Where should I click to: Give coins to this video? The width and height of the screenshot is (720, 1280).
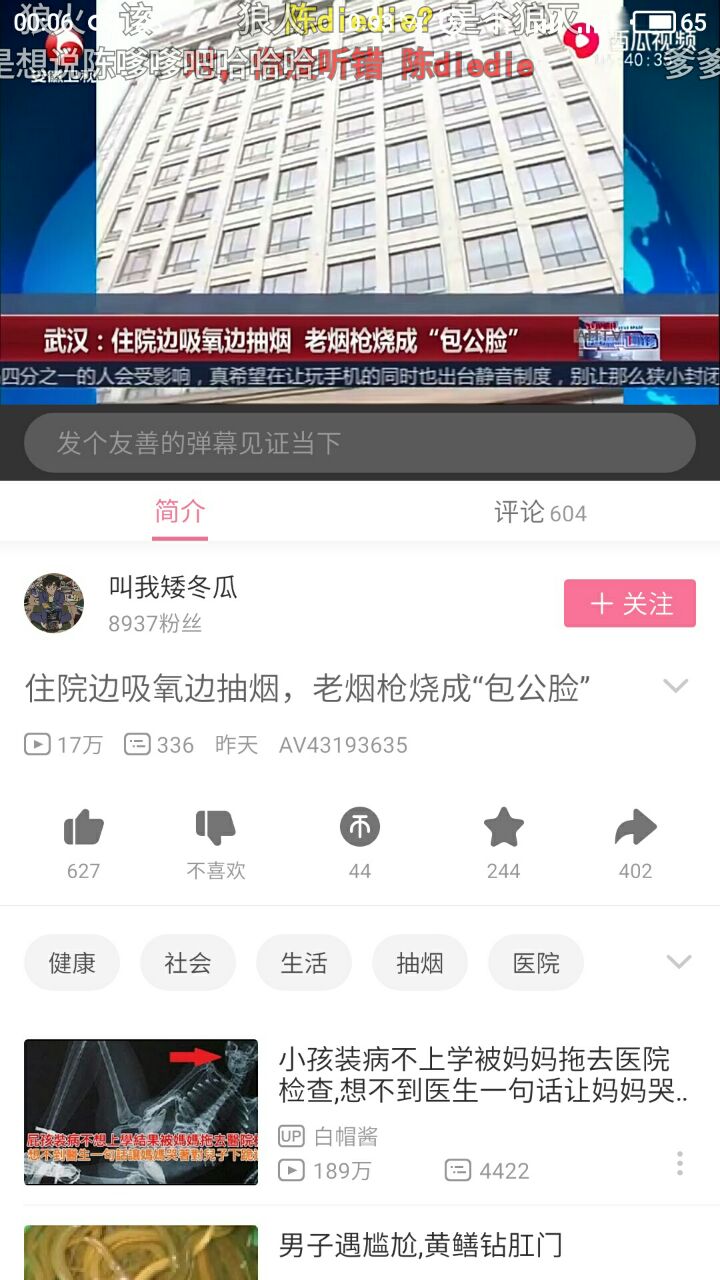[360, 828]
